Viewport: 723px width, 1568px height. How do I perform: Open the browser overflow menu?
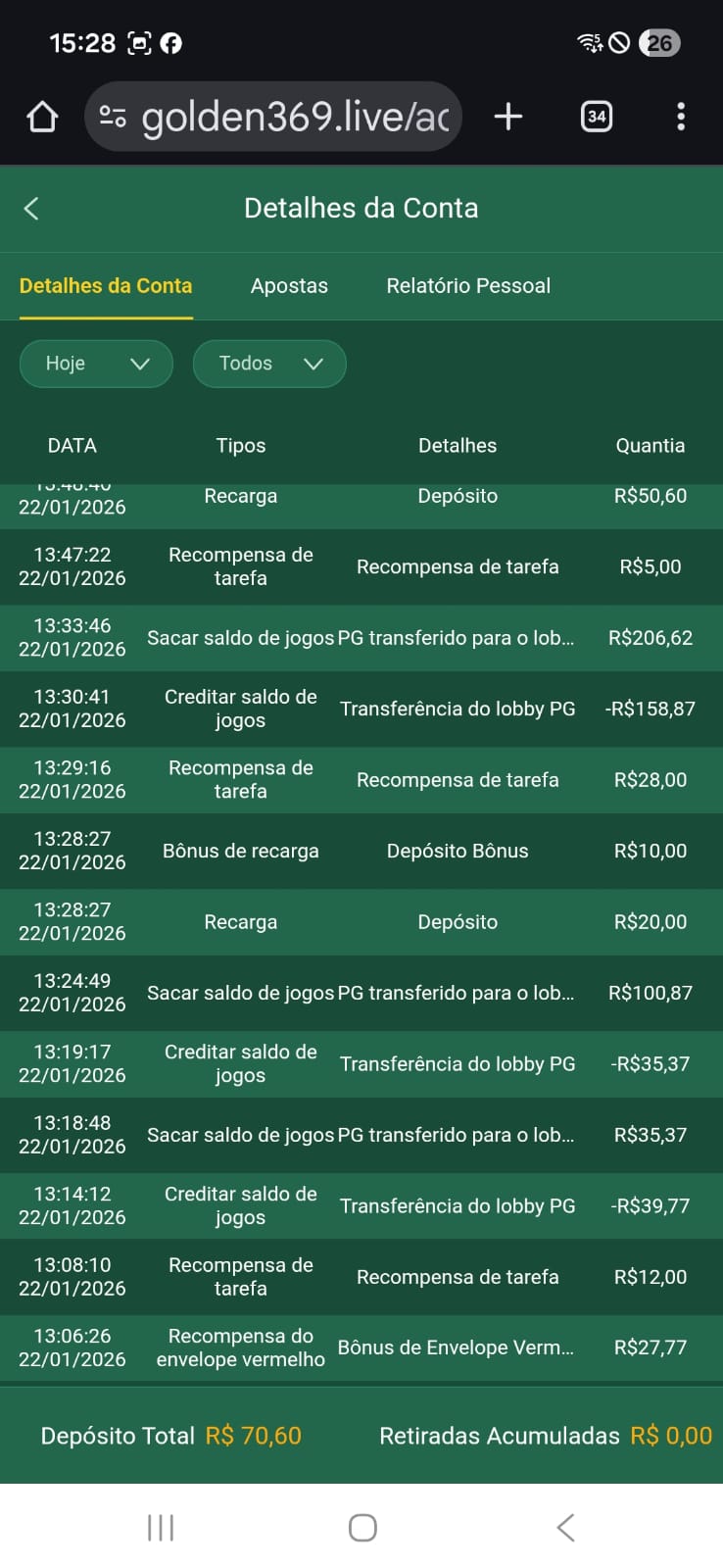point(681,118)
